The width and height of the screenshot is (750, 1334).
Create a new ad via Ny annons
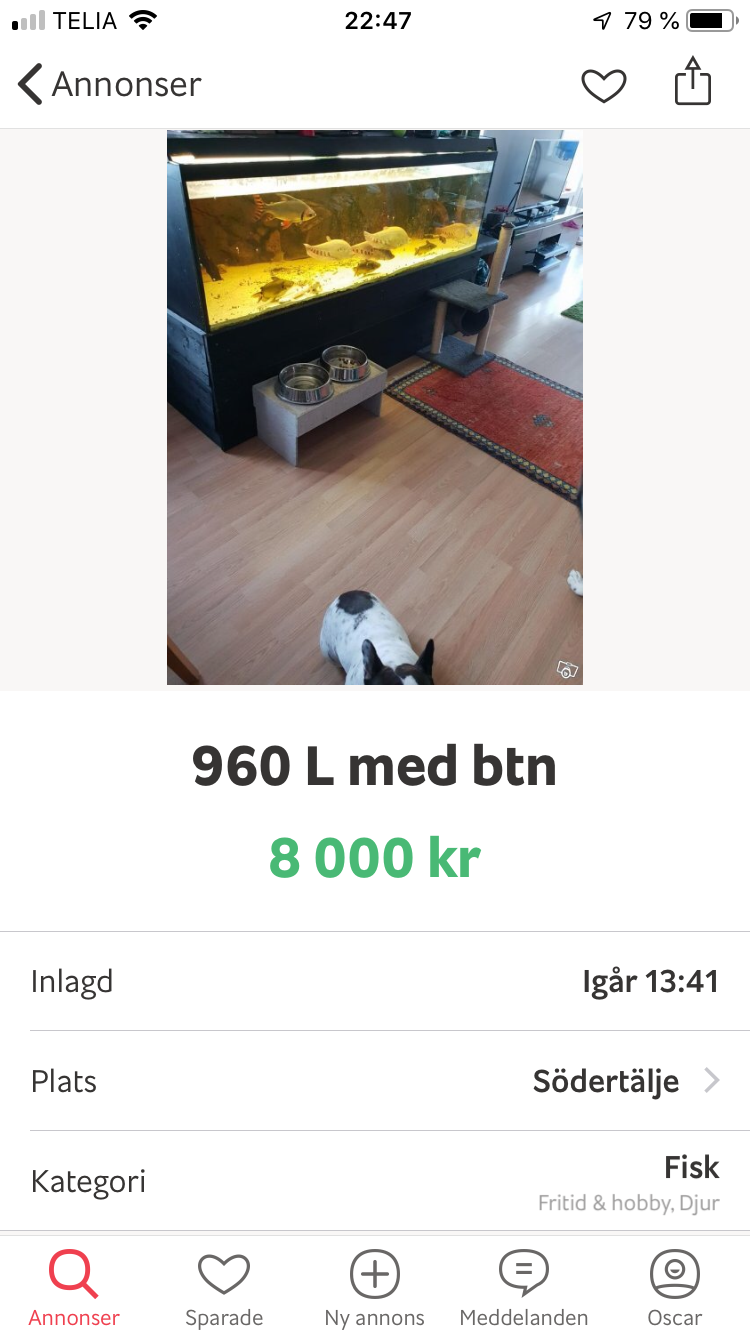point(375,1289)
